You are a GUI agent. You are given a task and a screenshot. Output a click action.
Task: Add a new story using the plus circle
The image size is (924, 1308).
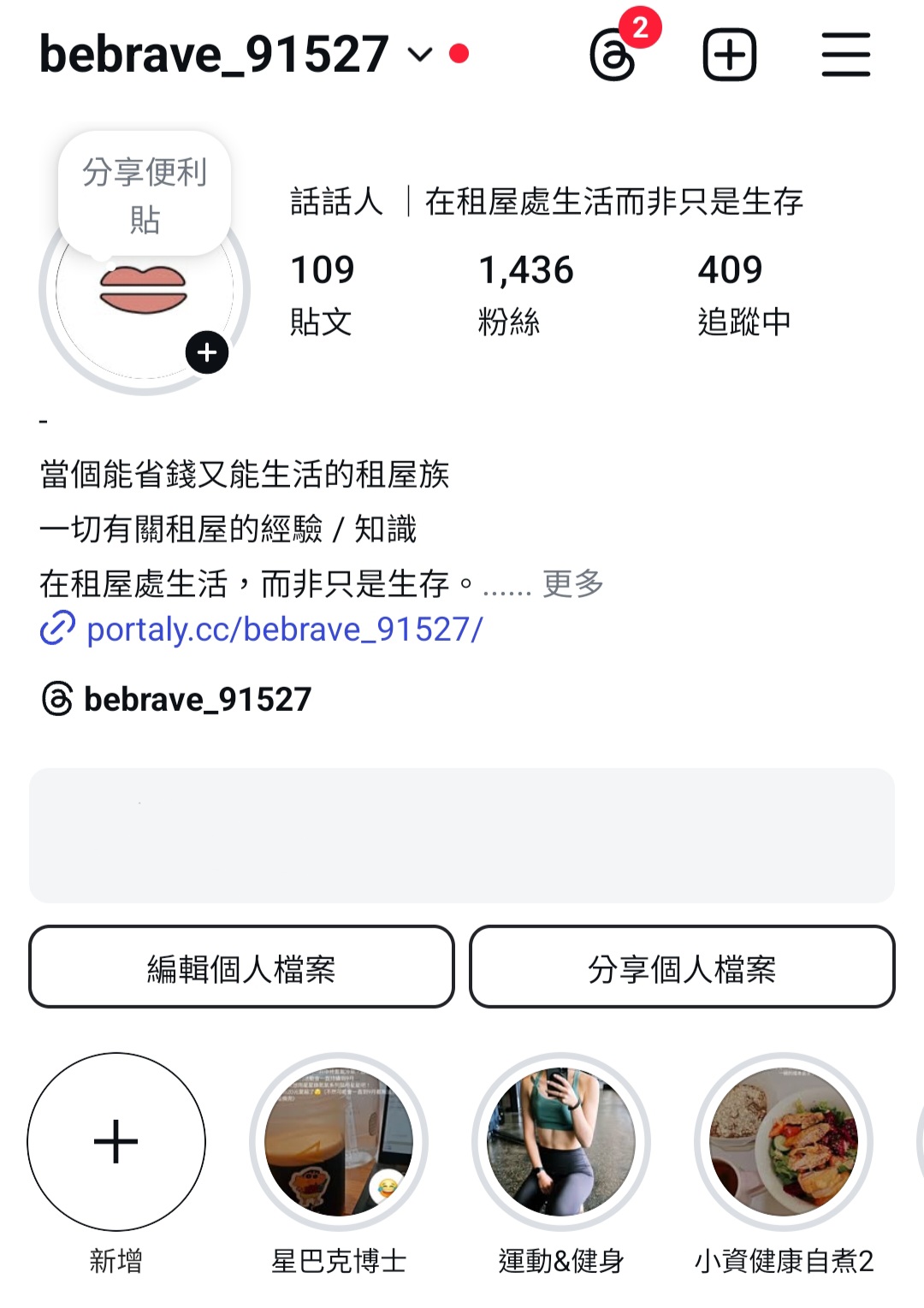click(x=206, y=352)
